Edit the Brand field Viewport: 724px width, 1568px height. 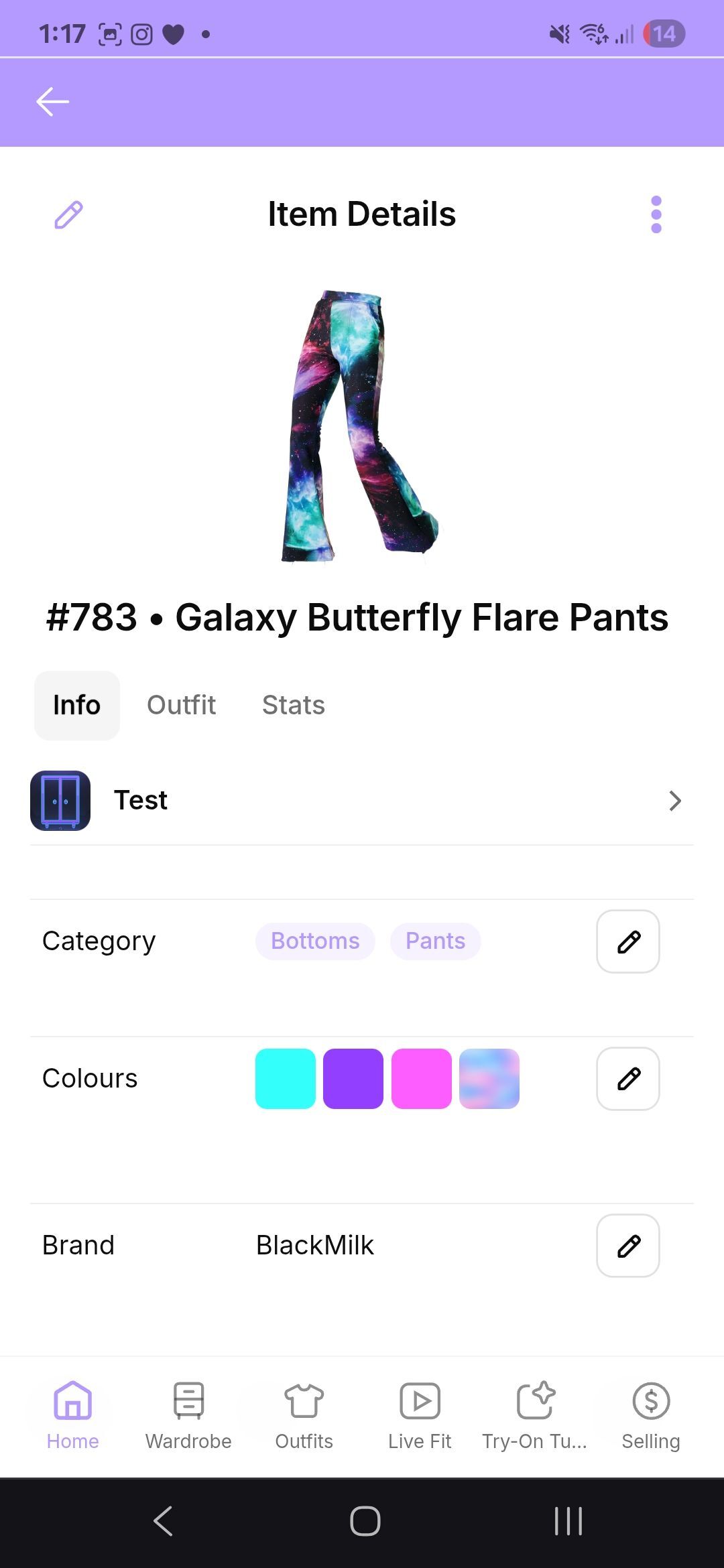(628, 1246)
